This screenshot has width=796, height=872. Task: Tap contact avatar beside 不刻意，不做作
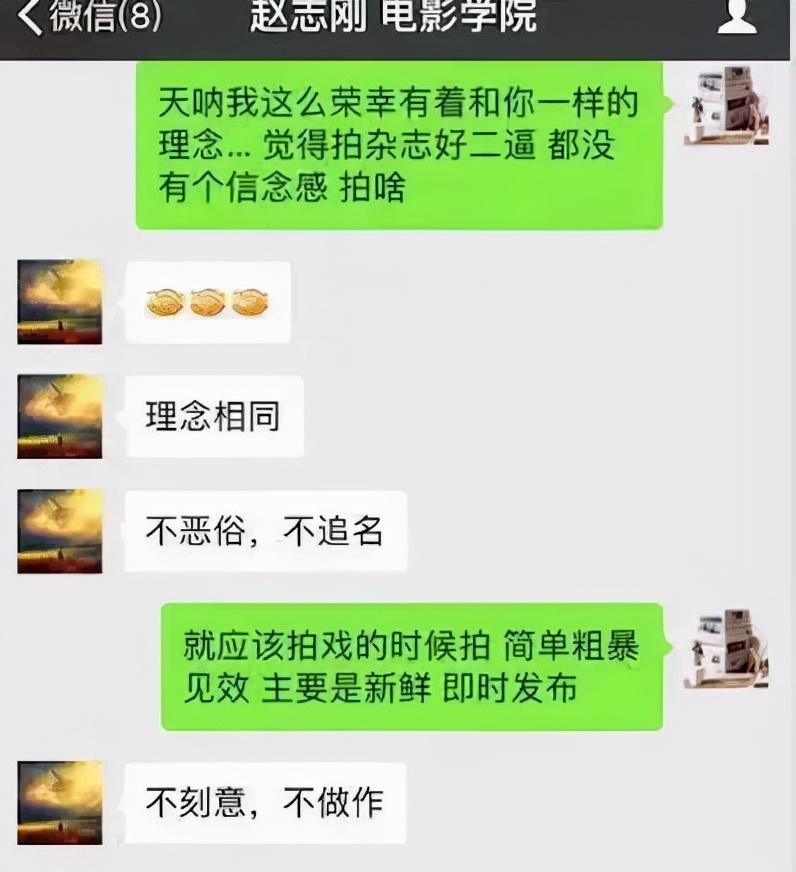point(60,803)
